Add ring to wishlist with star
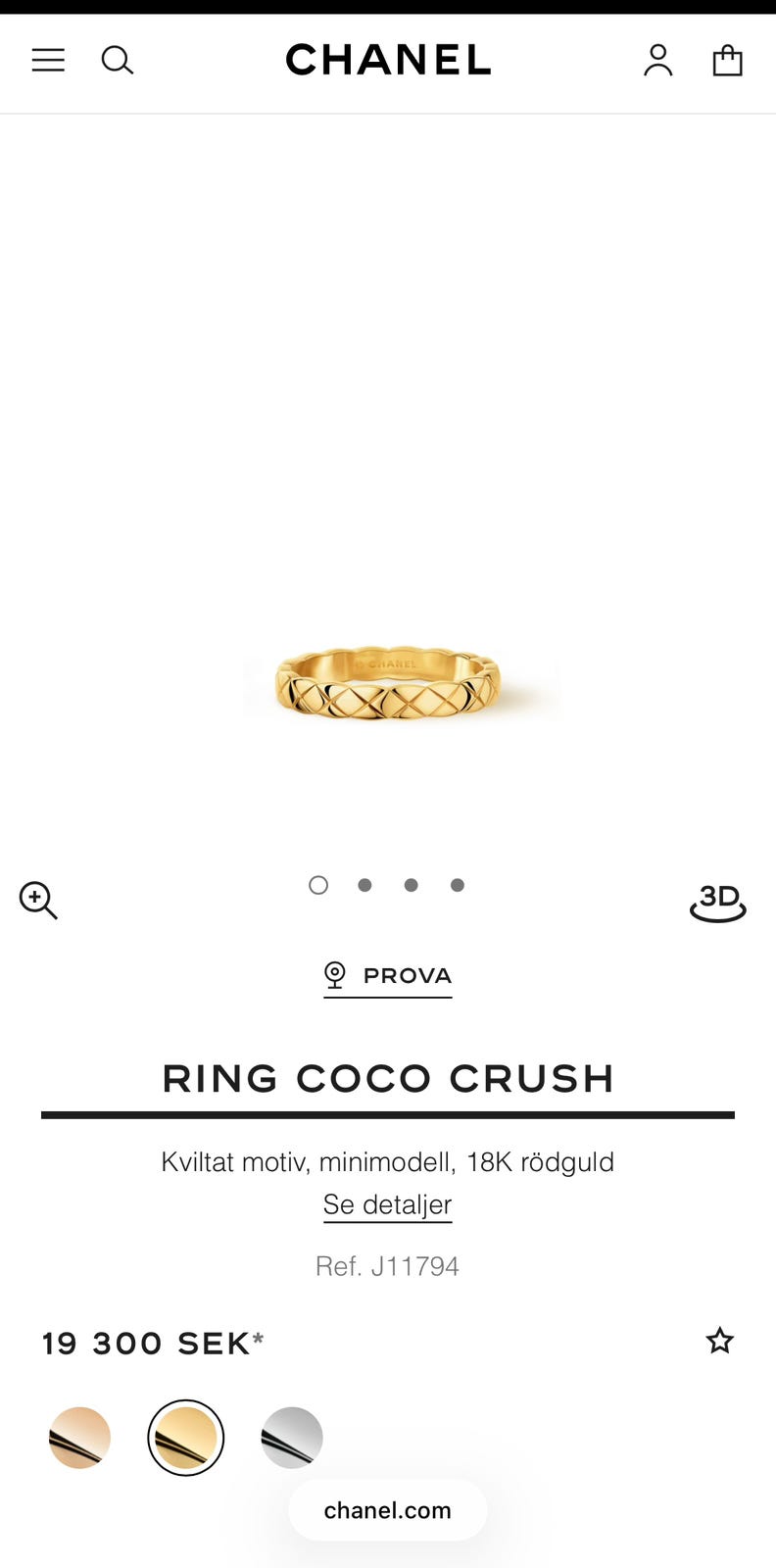 pyautogui.click(x=720, y=1341)
